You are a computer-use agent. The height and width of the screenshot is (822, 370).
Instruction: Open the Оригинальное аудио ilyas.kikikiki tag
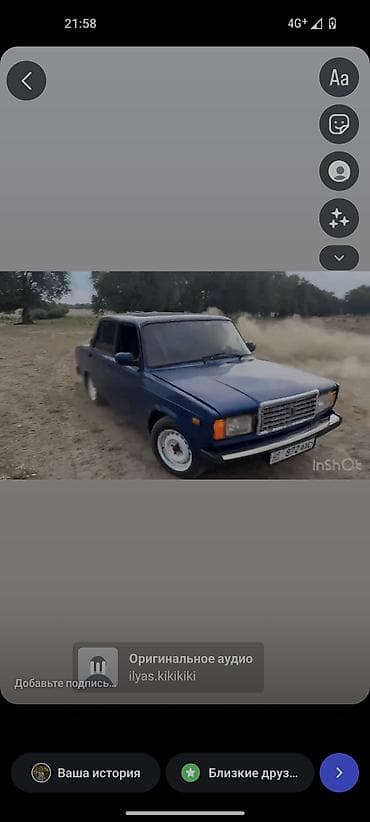click(x=168, y=667)
